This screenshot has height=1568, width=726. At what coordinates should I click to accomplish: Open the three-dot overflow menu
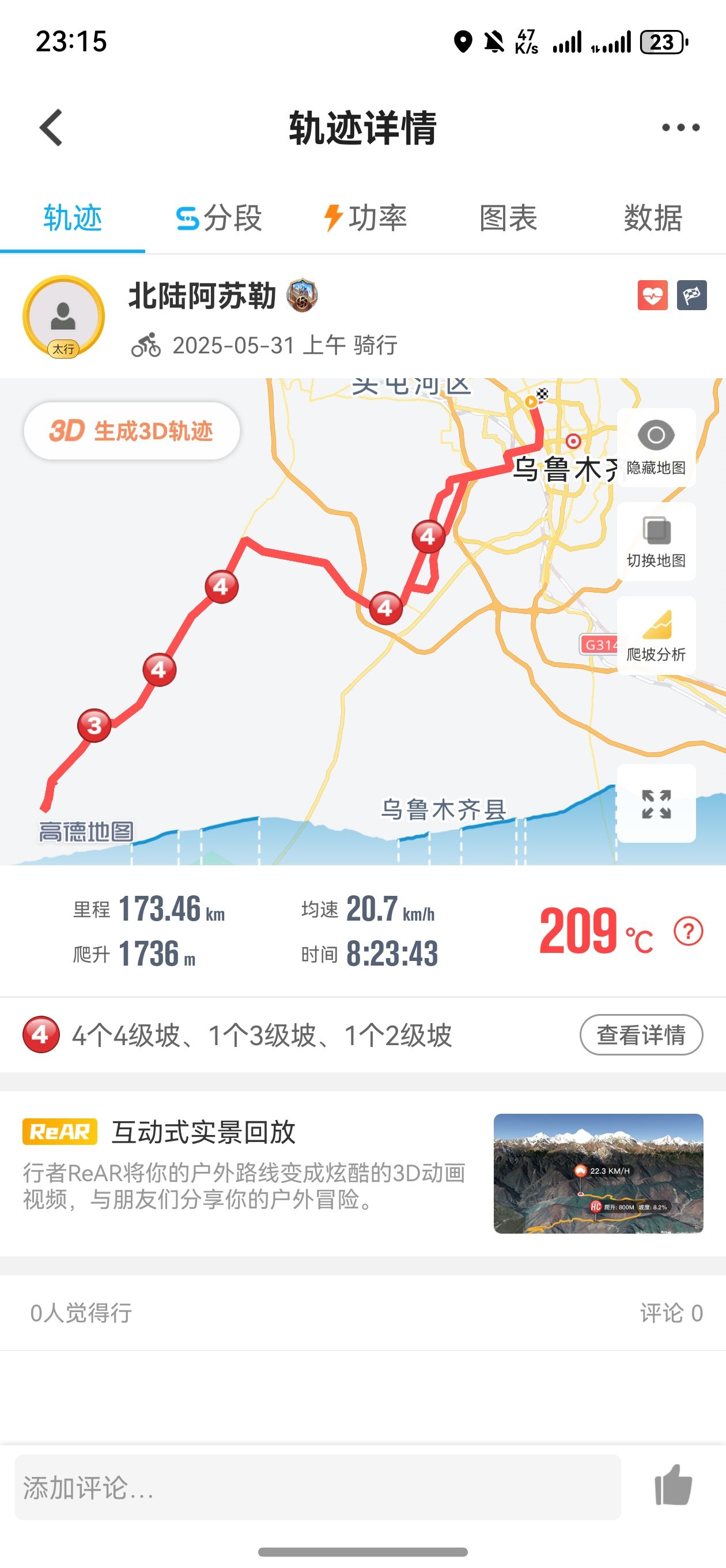click(680, 128)
